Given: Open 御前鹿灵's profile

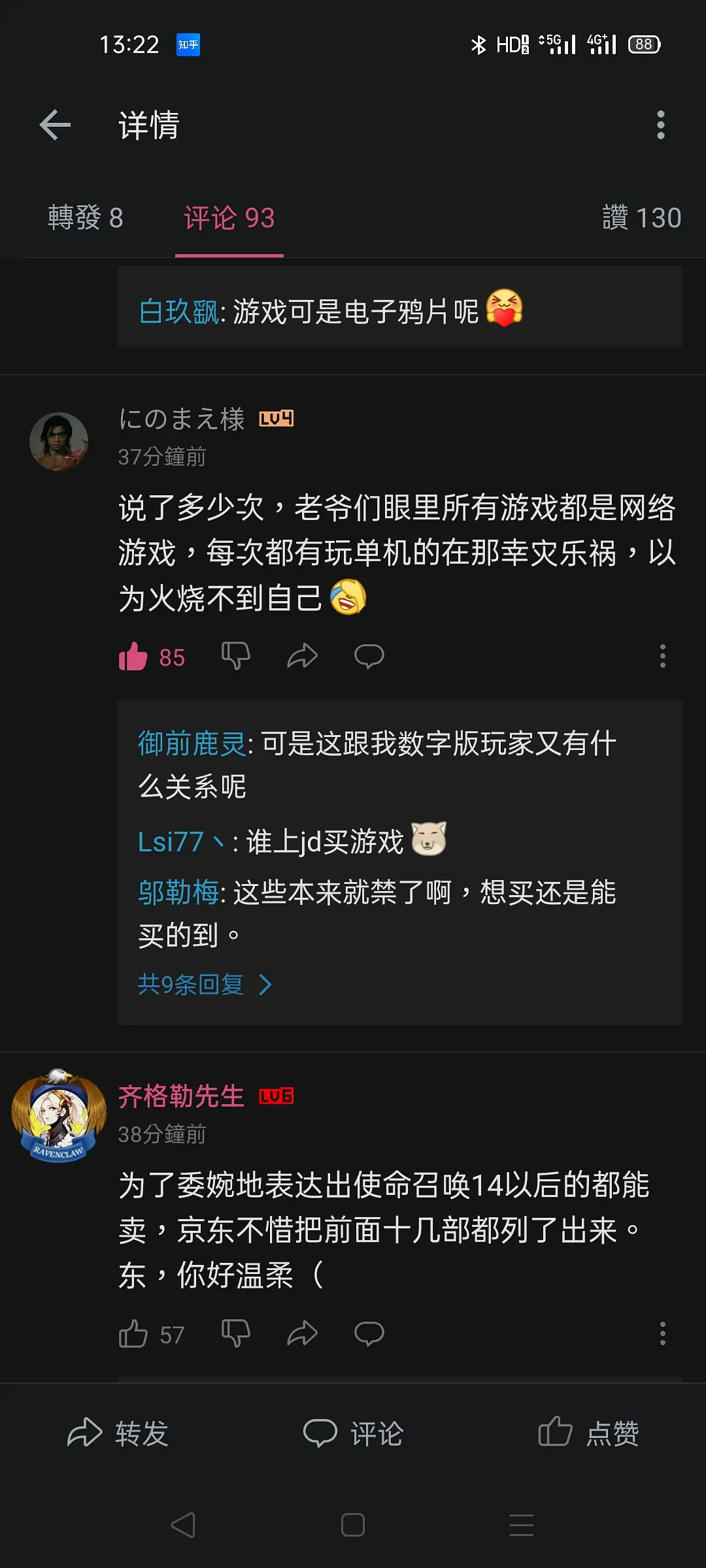Looking at the screenshot, I should (x=192, y=744).
